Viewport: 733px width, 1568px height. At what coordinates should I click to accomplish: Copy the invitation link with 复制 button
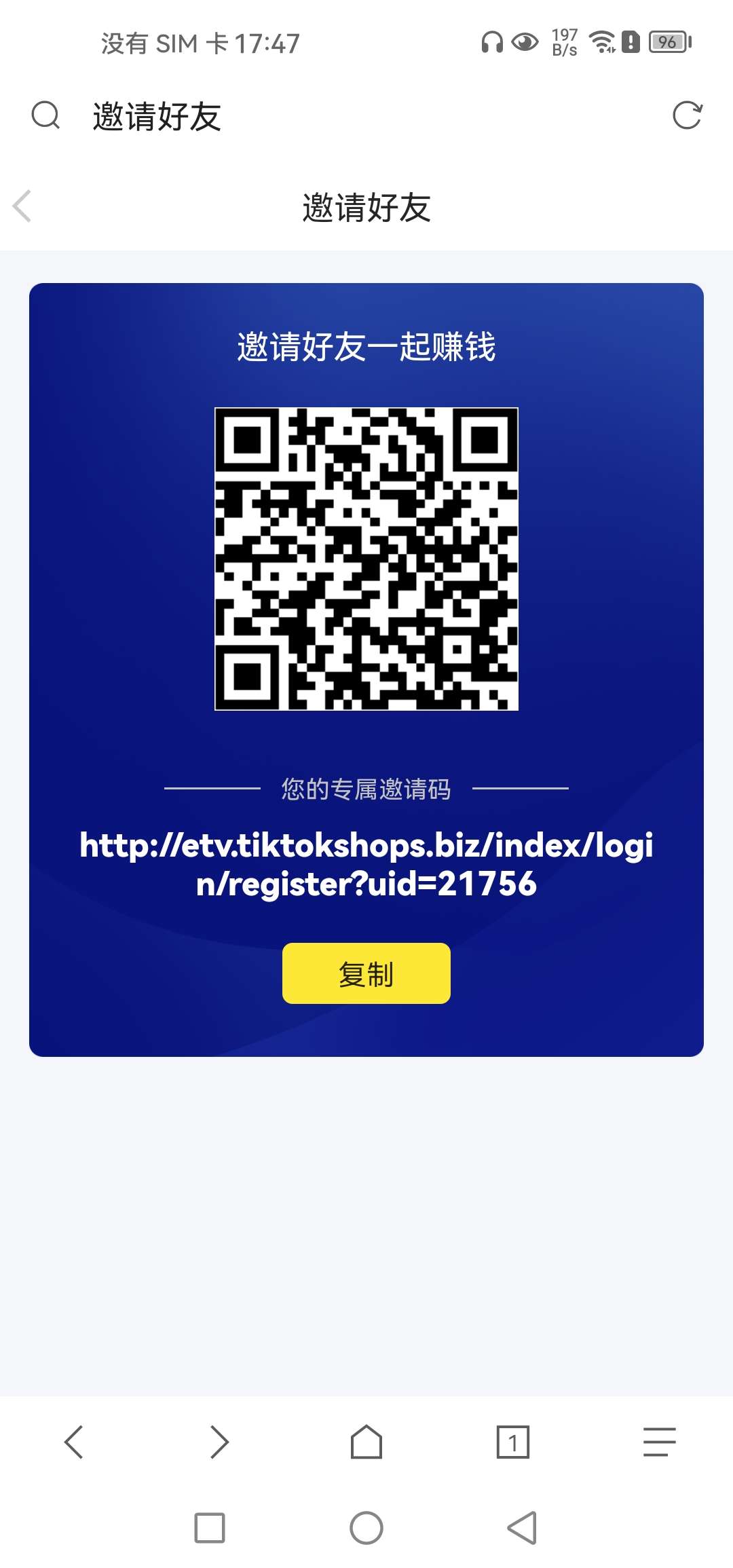[366, 973]
